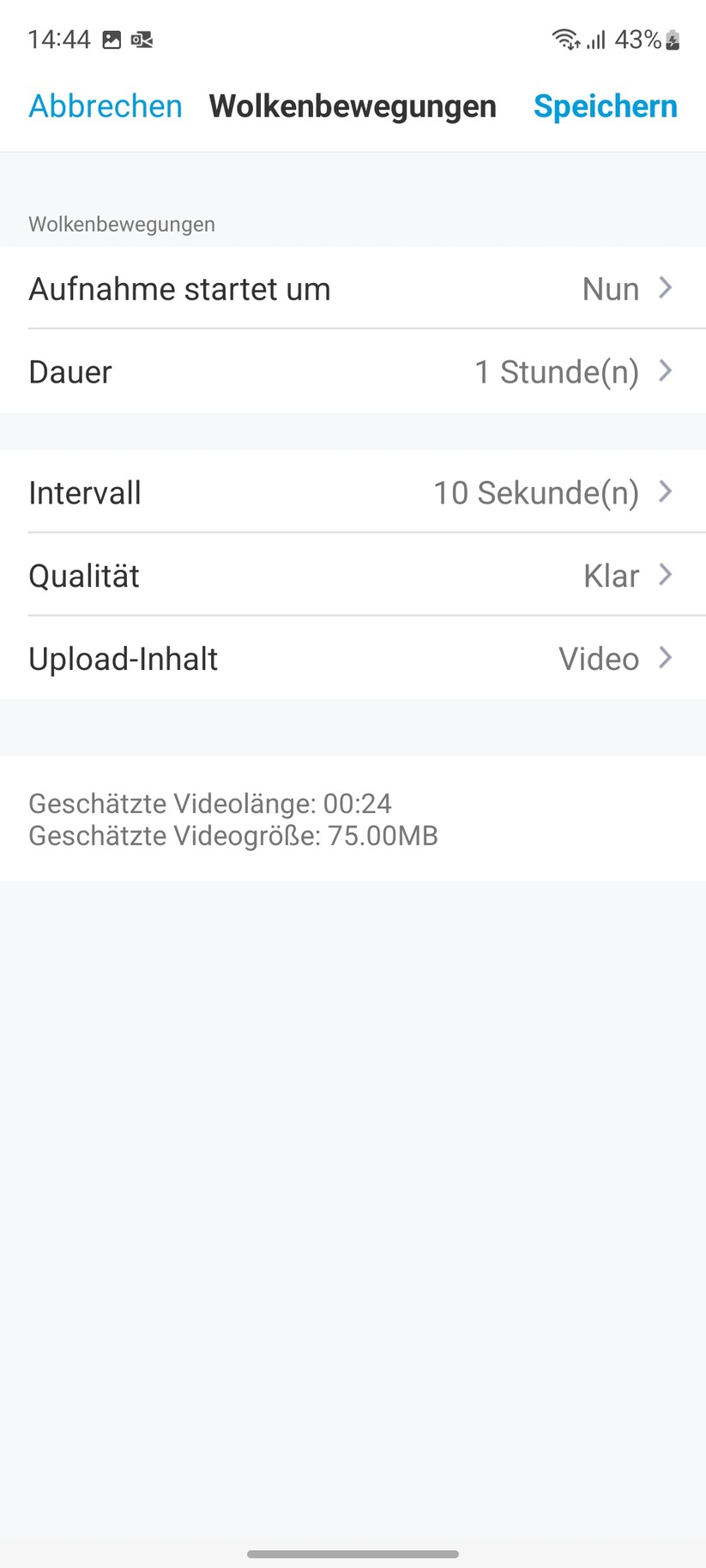Tap the gallery notification icon in status bar
Screen dimensions: 706x1568
point(112,39)
